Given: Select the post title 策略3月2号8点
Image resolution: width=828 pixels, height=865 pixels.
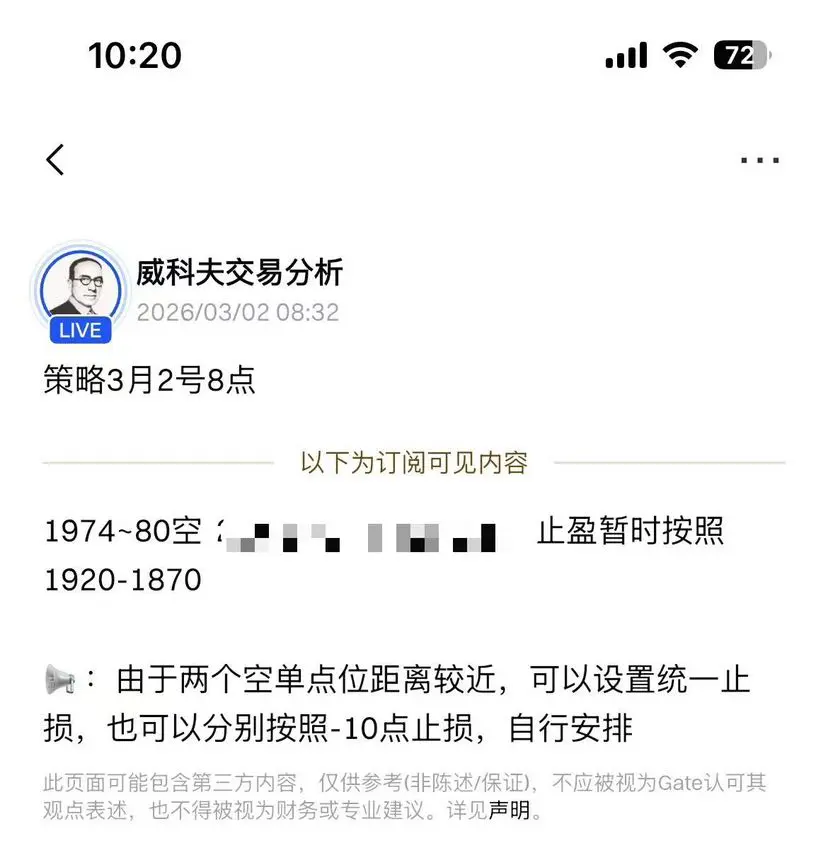Looking at the screenshot, I should pyautogui.click(x=150, y=382).
